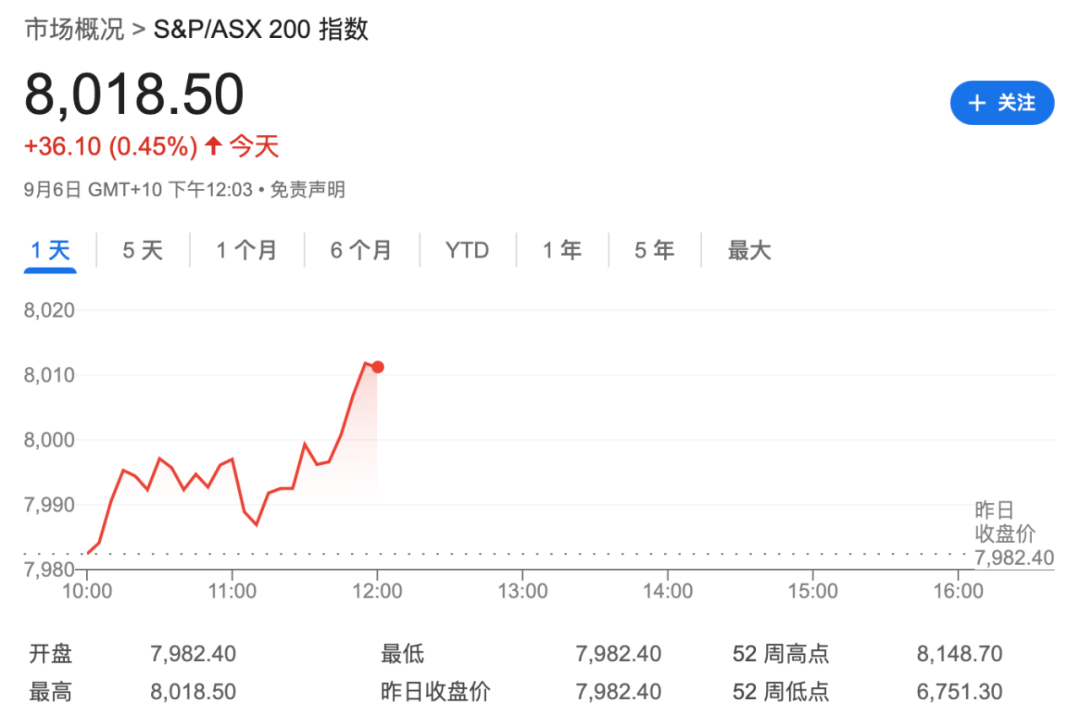Display the 5 年 chart
This screenshot has width=1080, height=726.
pos(654,250)
